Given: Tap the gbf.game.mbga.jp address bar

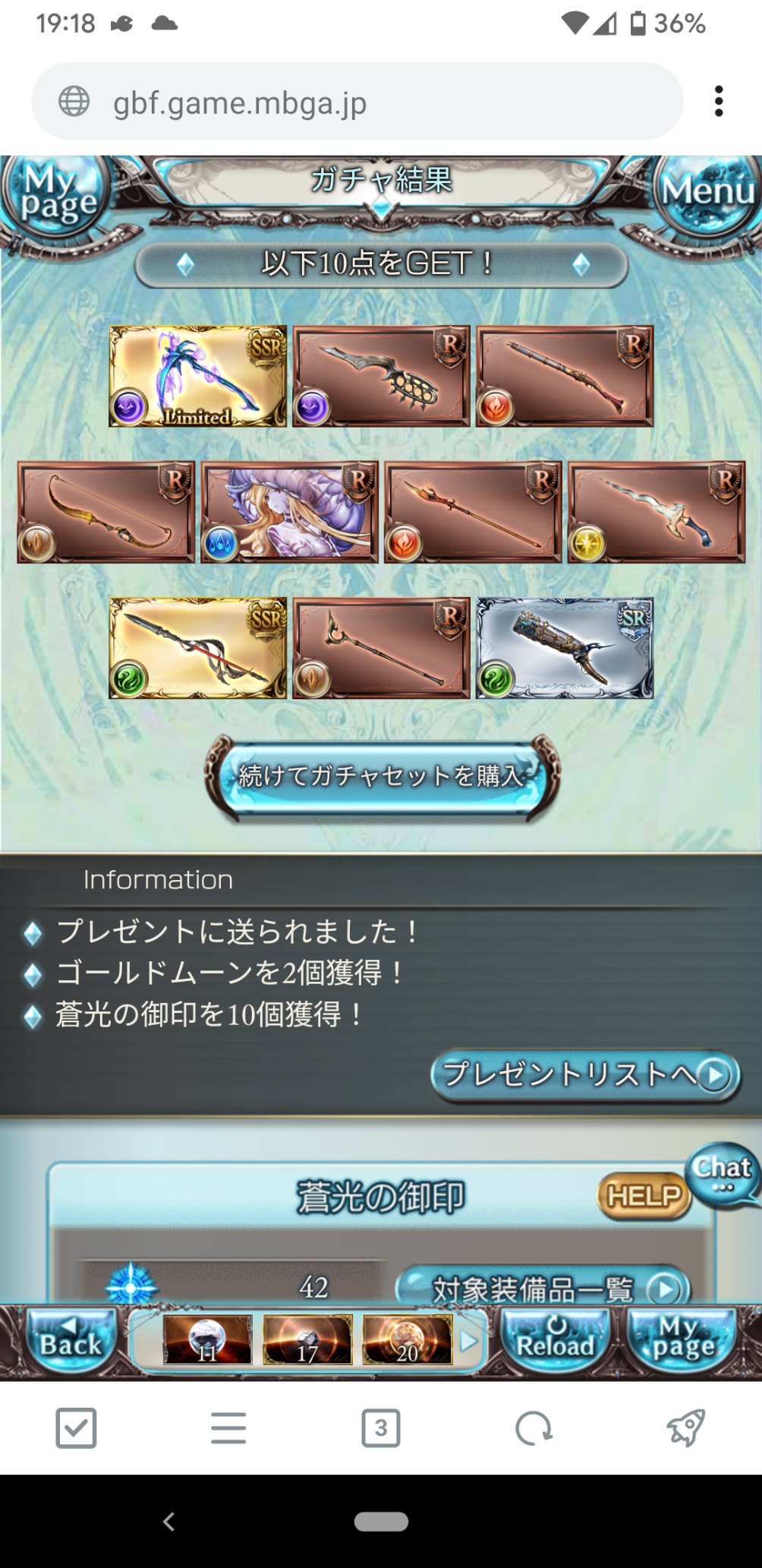Looking at the screenshot, I should [357, 102].
